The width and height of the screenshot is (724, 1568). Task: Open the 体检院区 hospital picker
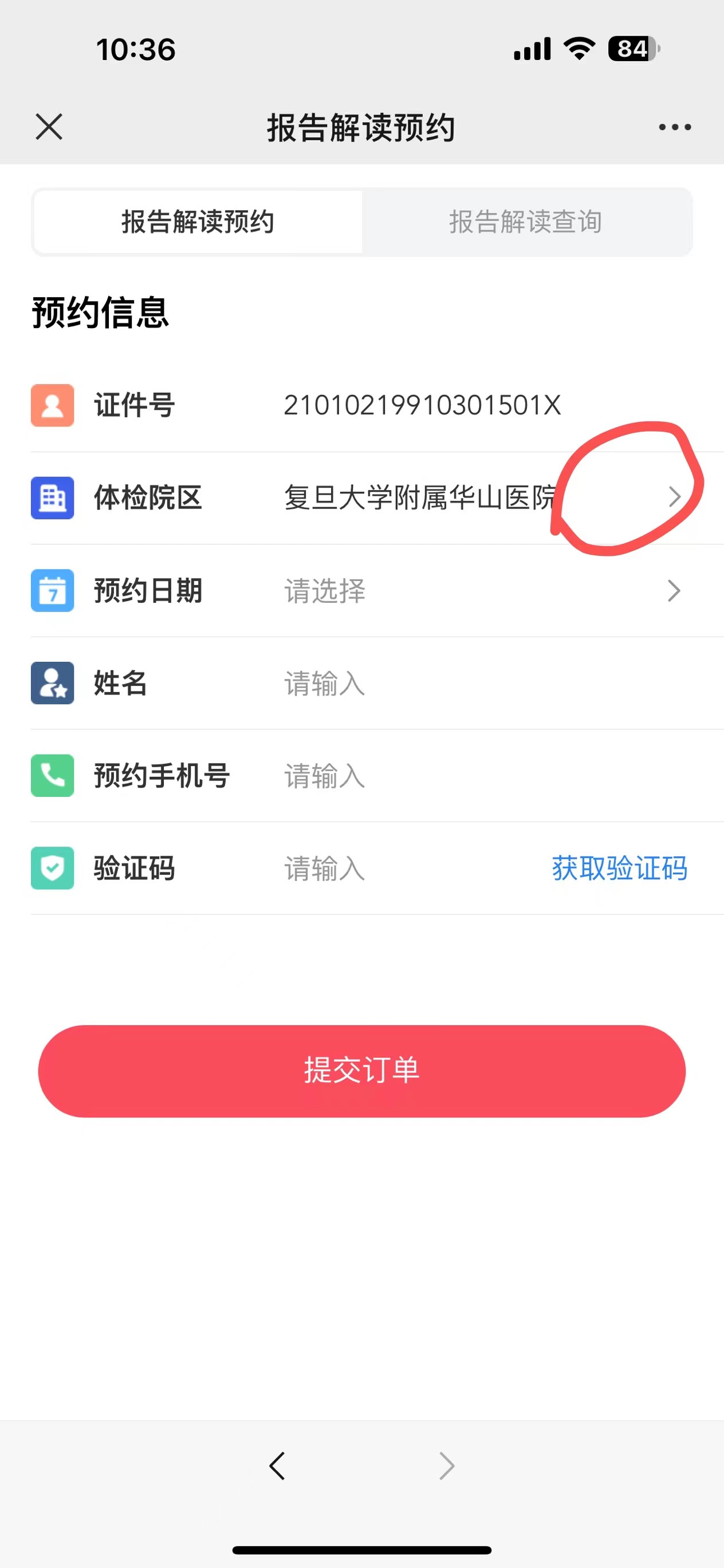377,498
